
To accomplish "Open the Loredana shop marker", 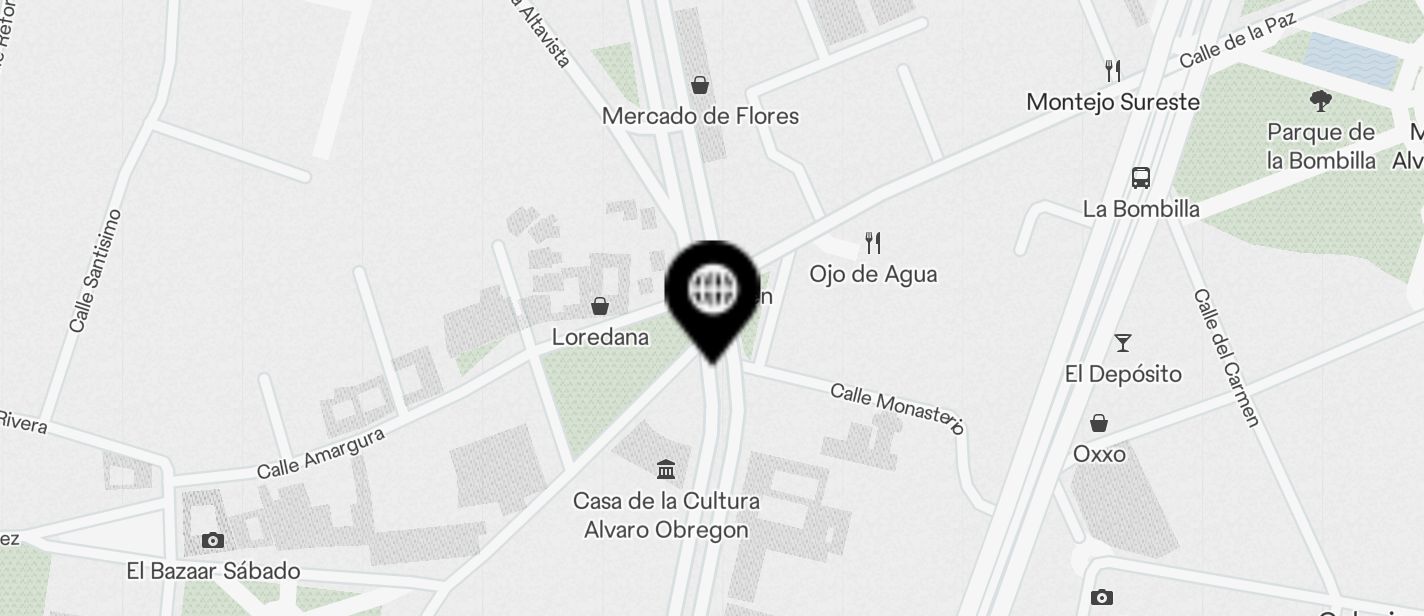I will tap(600, 307).
